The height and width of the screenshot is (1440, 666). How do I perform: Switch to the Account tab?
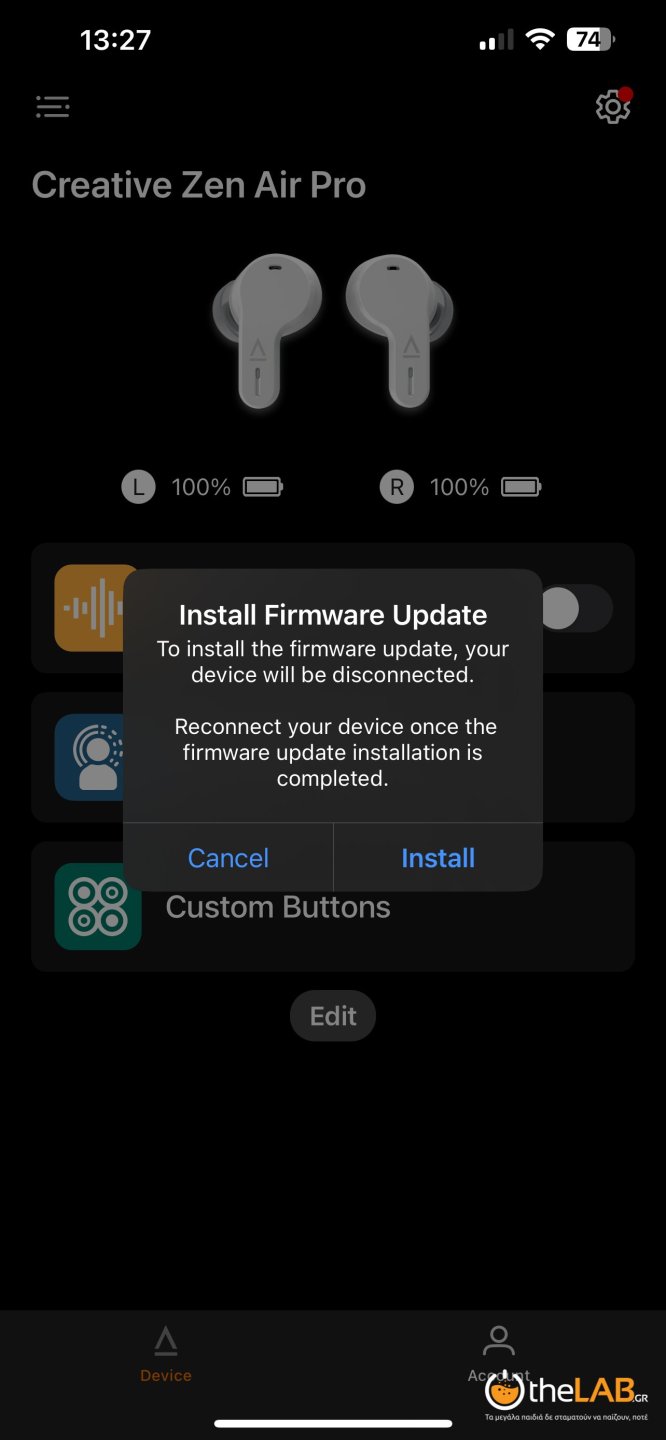click(498, 1354)
